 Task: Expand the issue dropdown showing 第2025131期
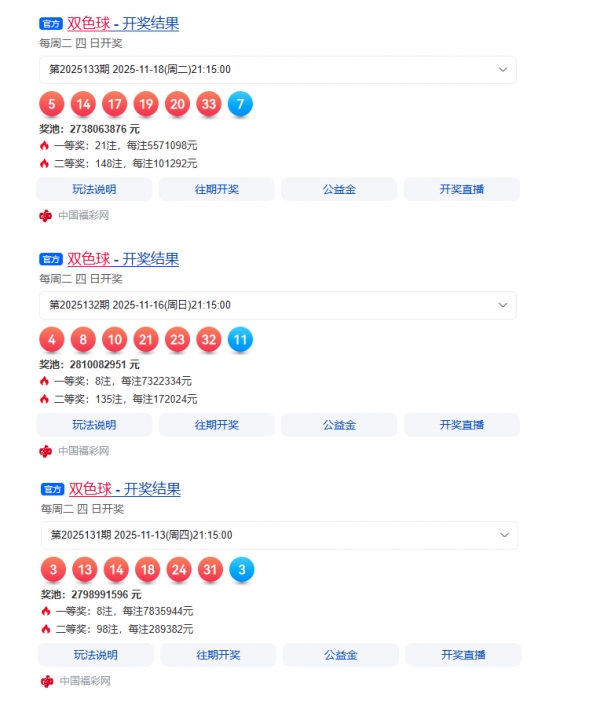point(279,535)
